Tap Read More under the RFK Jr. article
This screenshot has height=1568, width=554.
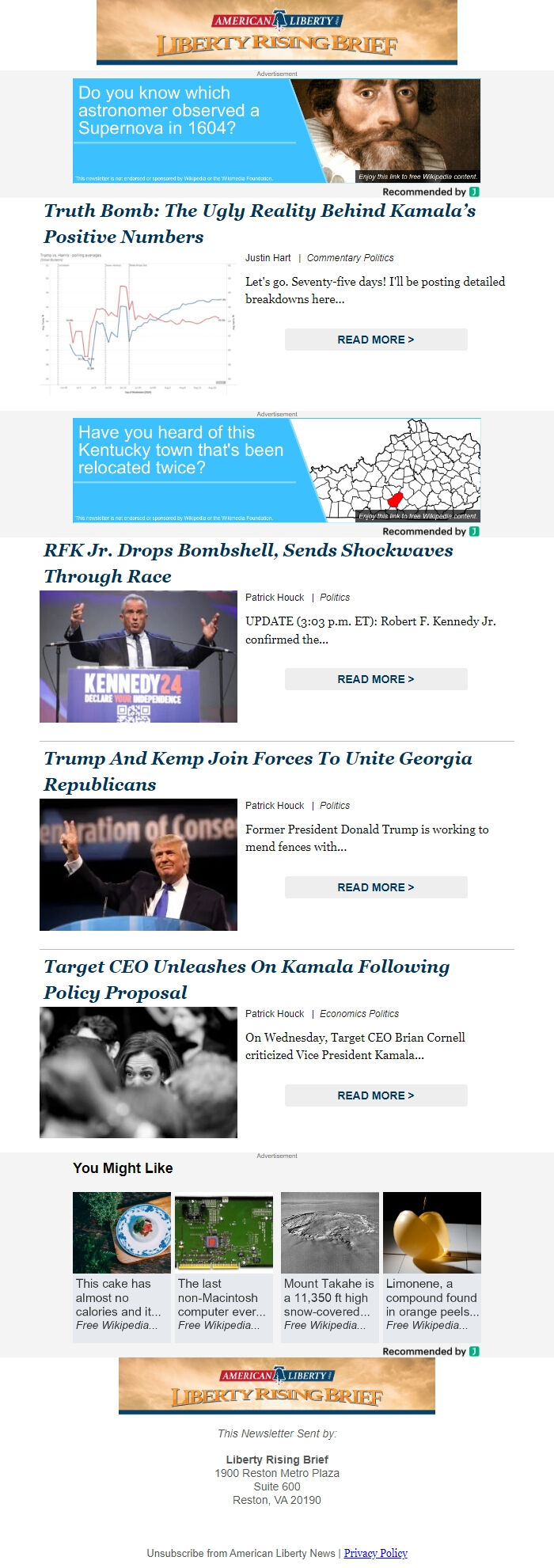pos(376,679)
